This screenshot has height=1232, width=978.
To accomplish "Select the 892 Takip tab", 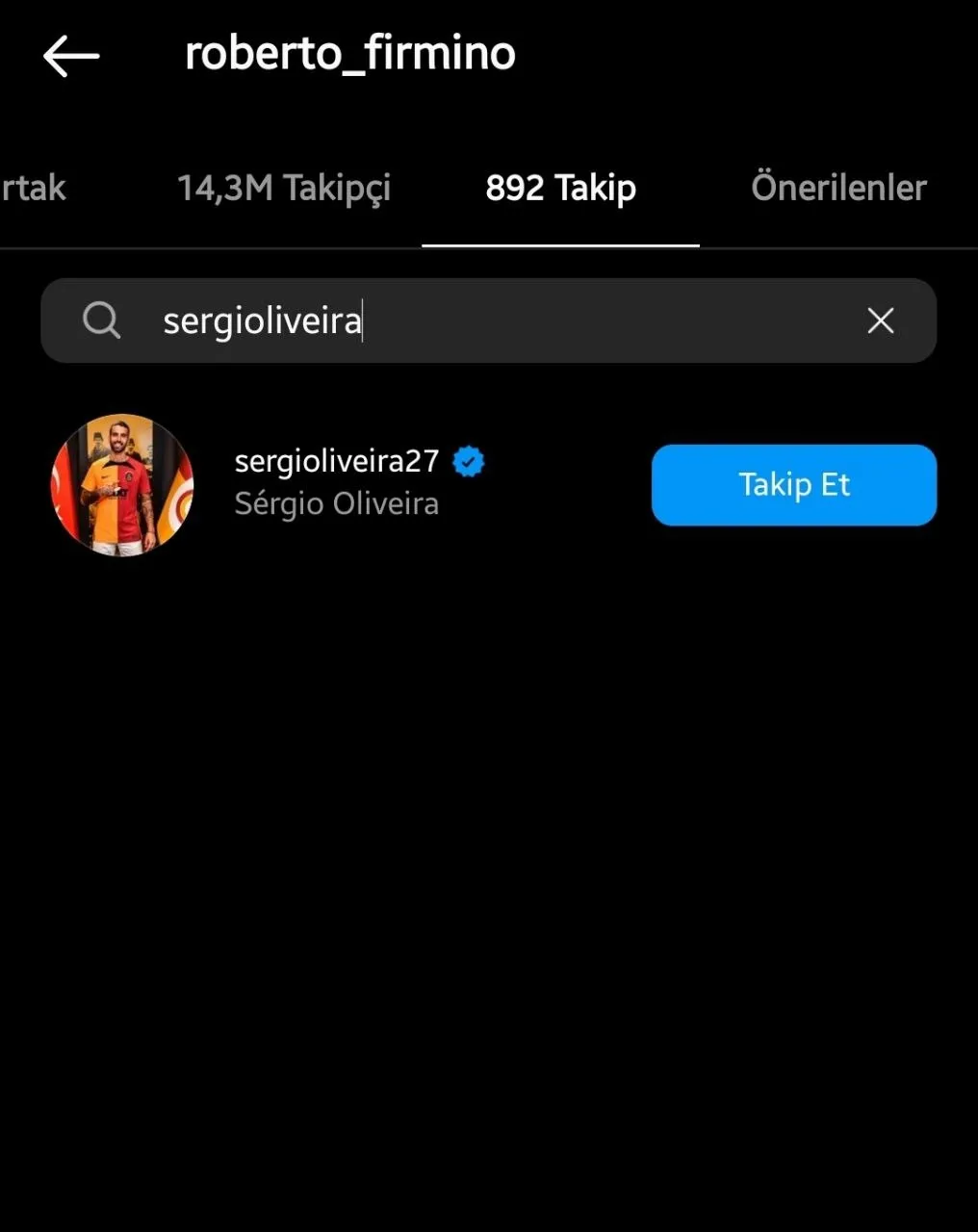I will 560,188.
